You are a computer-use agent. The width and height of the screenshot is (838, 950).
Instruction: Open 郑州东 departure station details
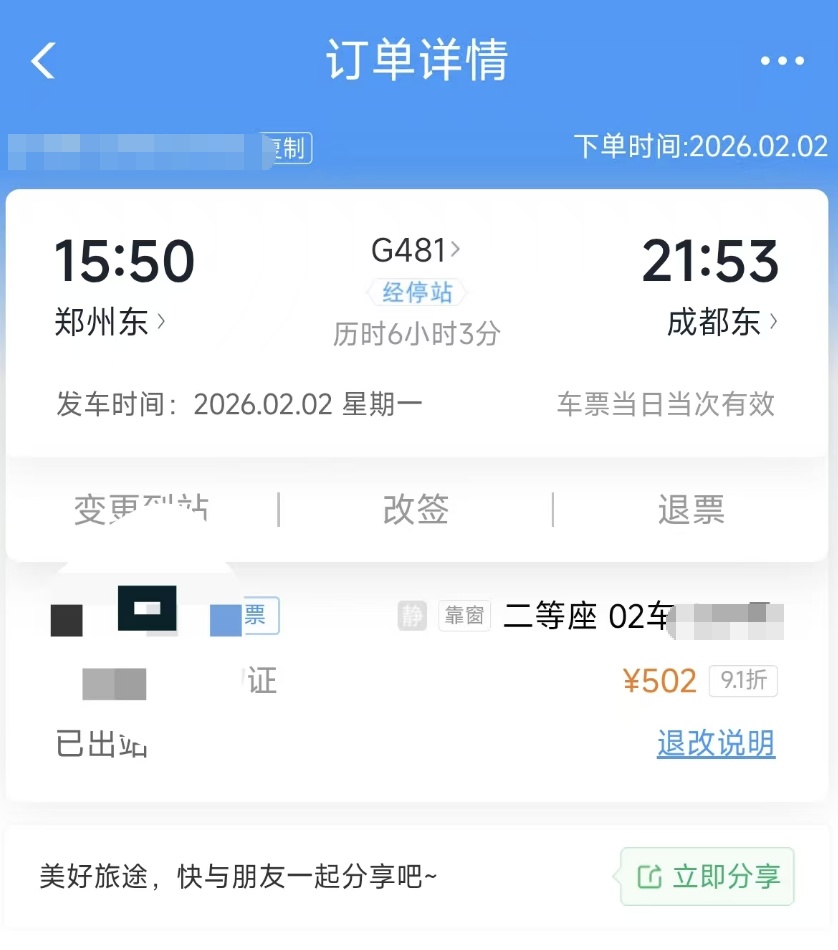tap(104, 324)
